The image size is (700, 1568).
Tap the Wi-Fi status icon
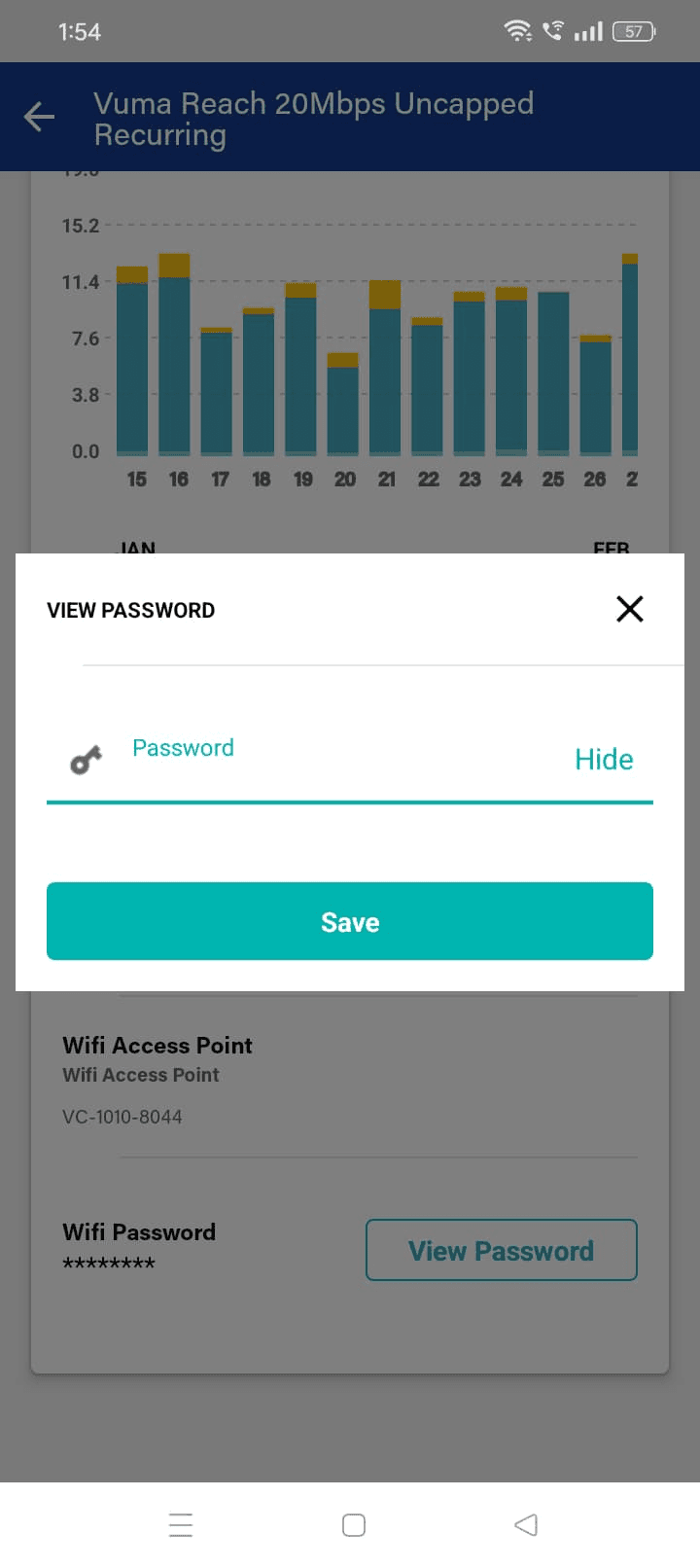518,30
